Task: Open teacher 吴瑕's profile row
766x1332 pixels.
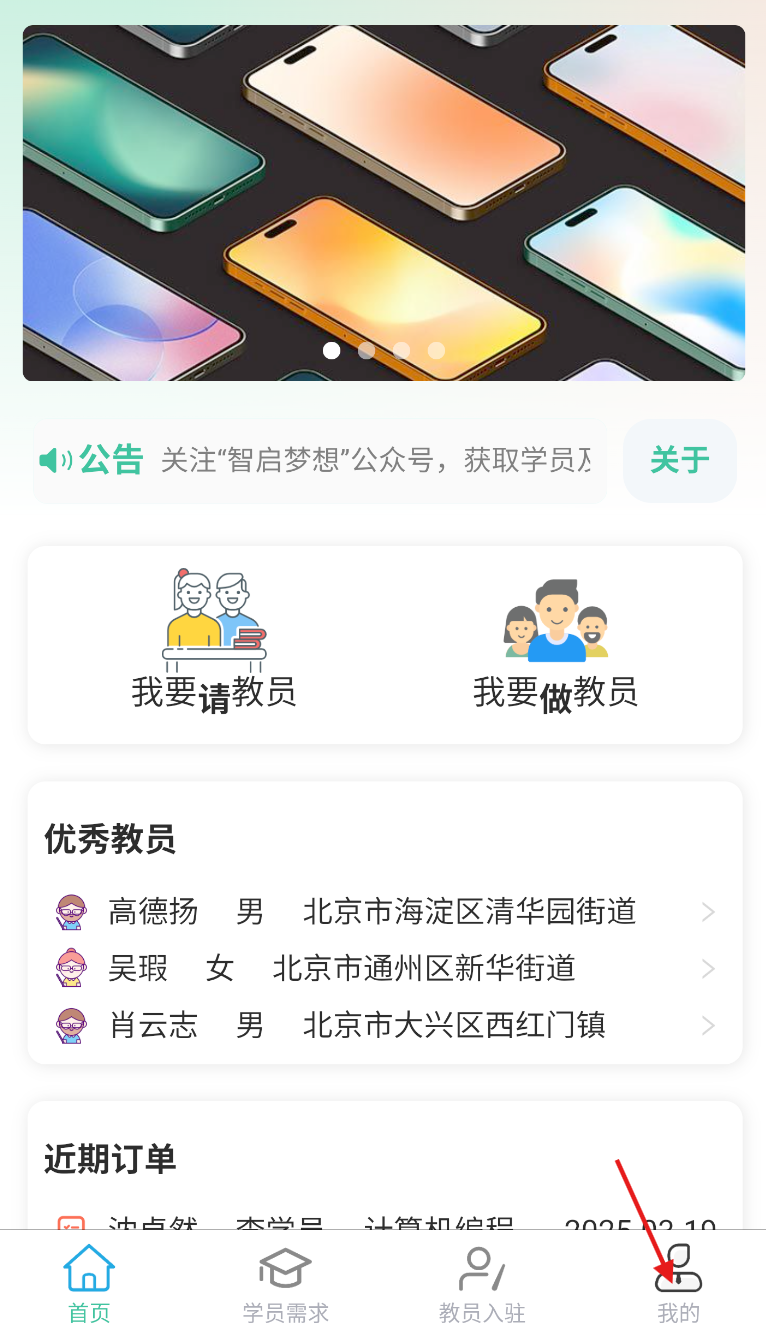Action: 385,968
